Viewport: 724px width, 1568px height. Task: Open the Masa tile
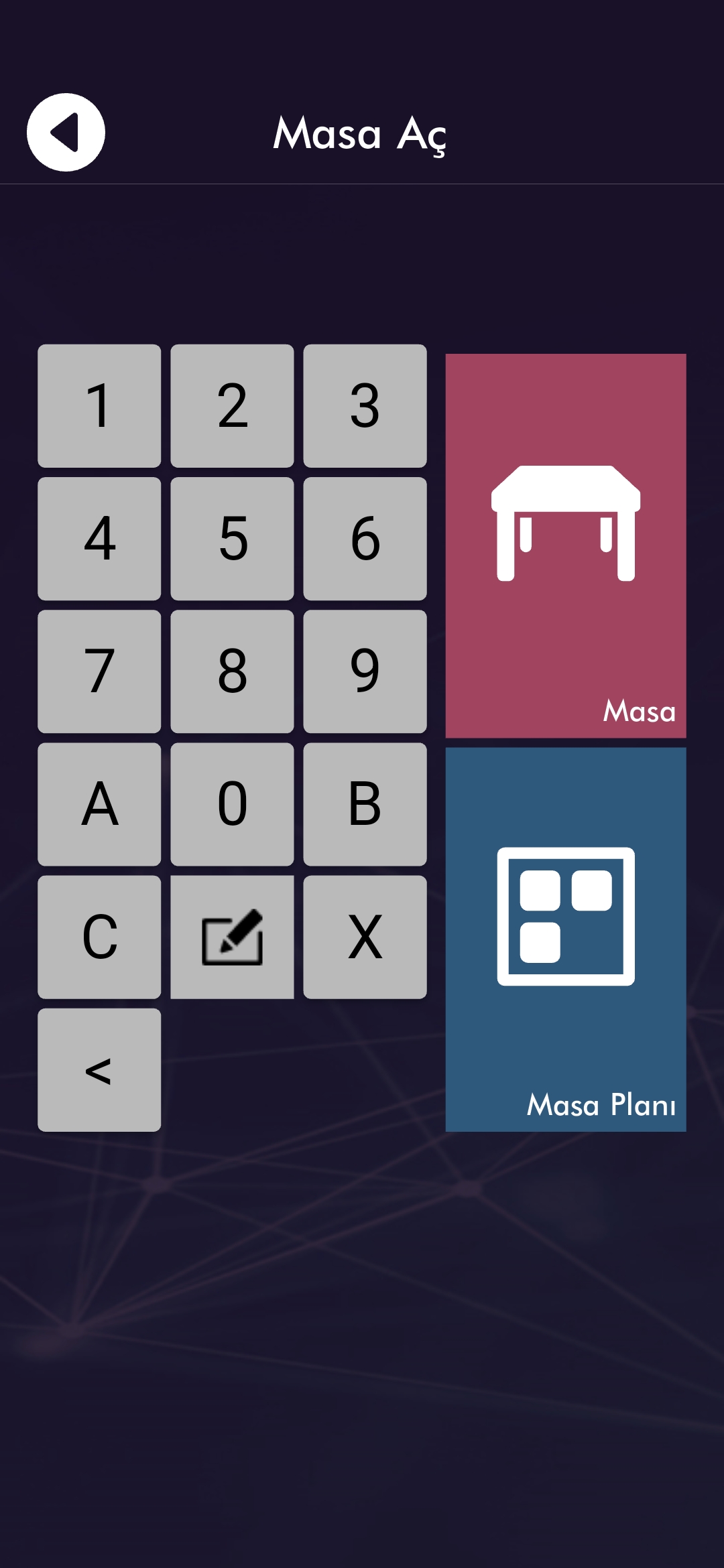565,545
